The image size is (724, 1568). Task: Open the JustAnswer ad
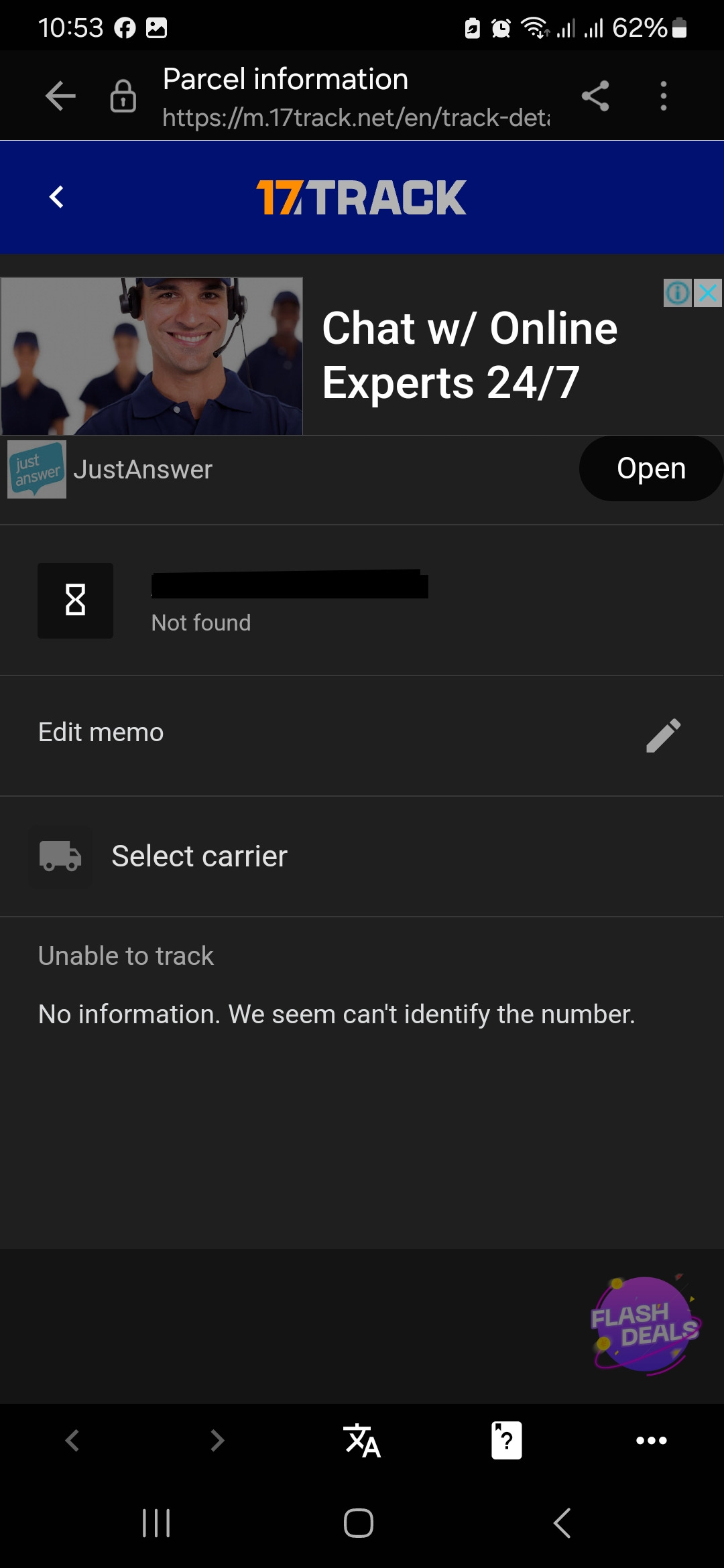(650, 468)
